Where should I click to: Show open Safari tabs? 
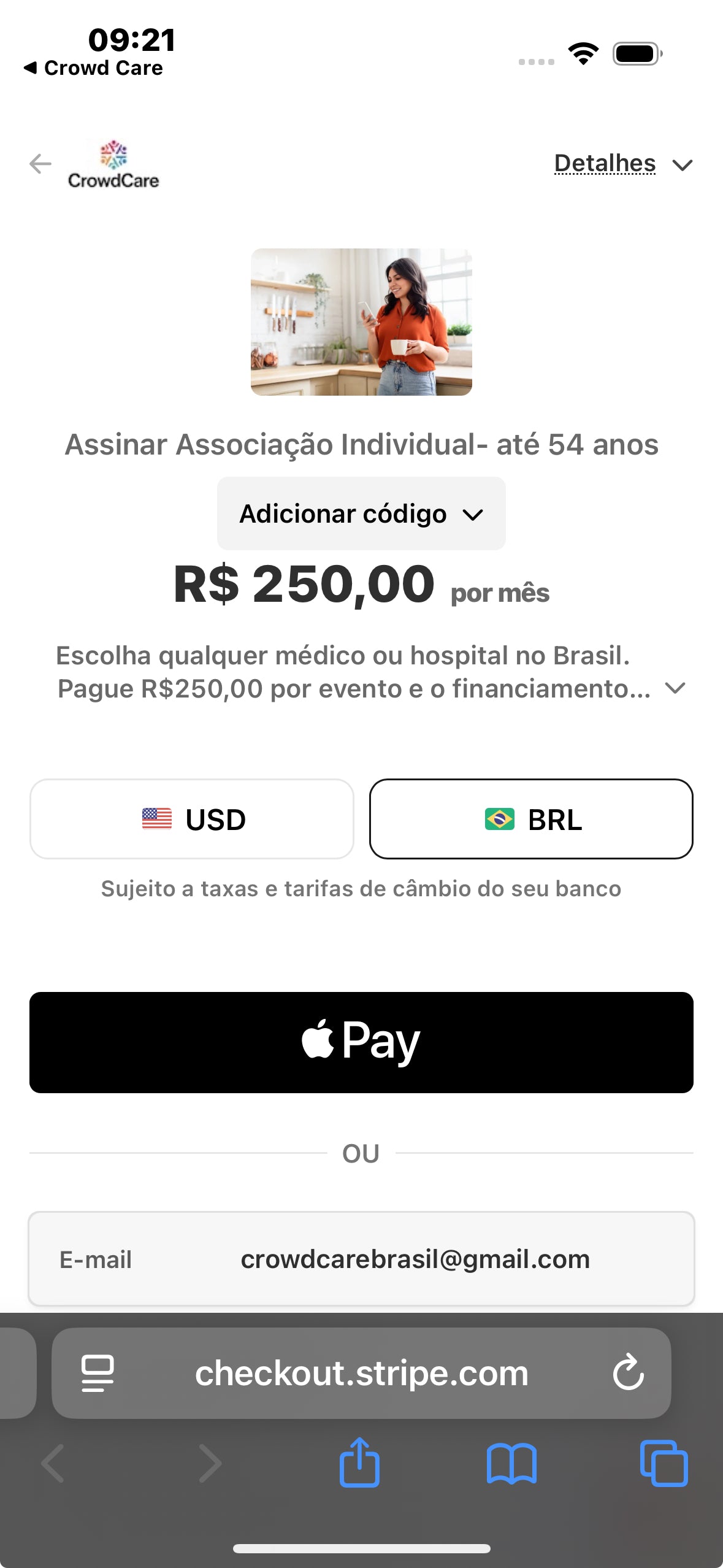(x=664, y=1464)
